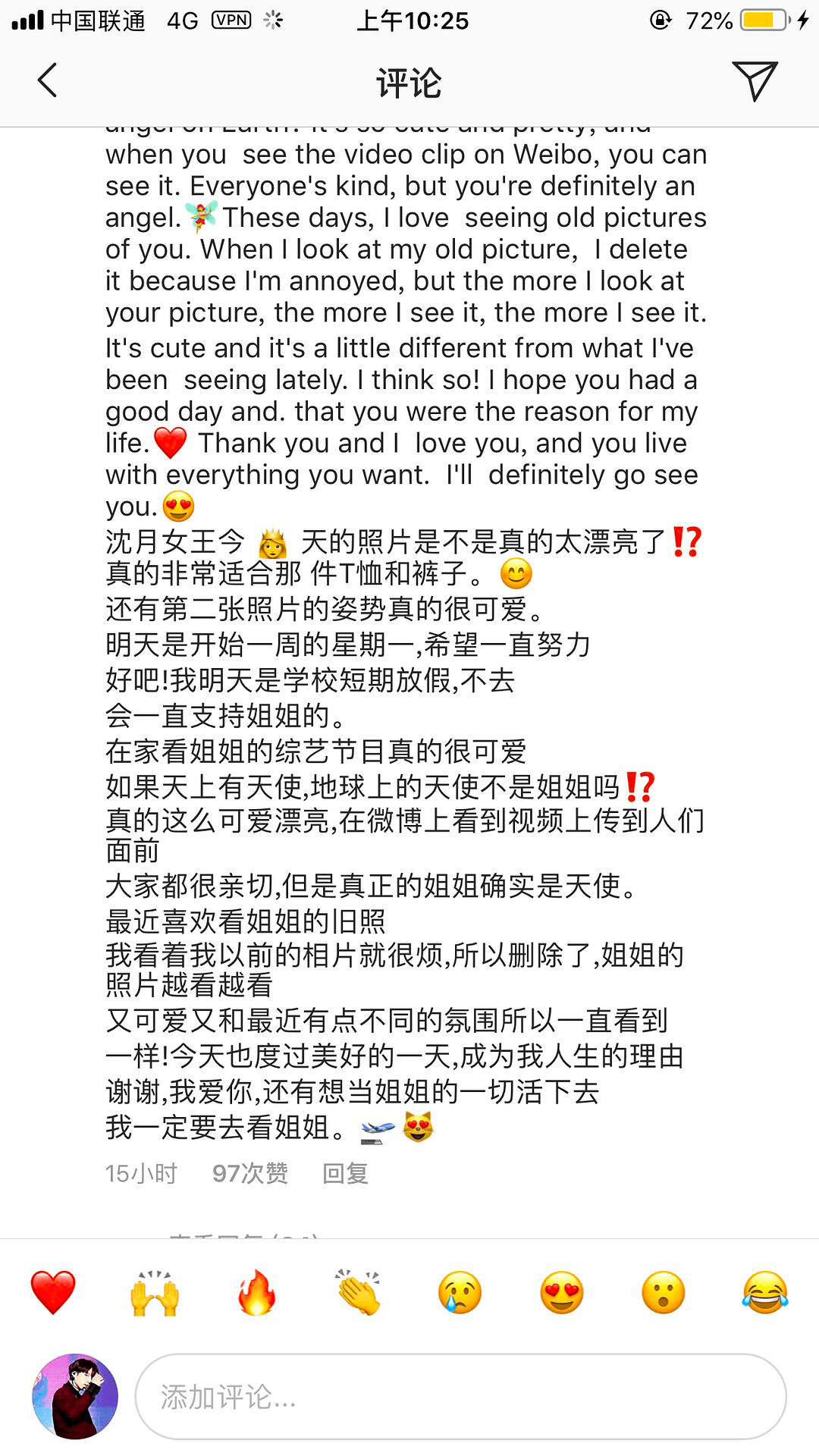The height and width of the screenshot is (1456, 819).
Task: Insert the crying face emoji
Action: point(460,1293)
